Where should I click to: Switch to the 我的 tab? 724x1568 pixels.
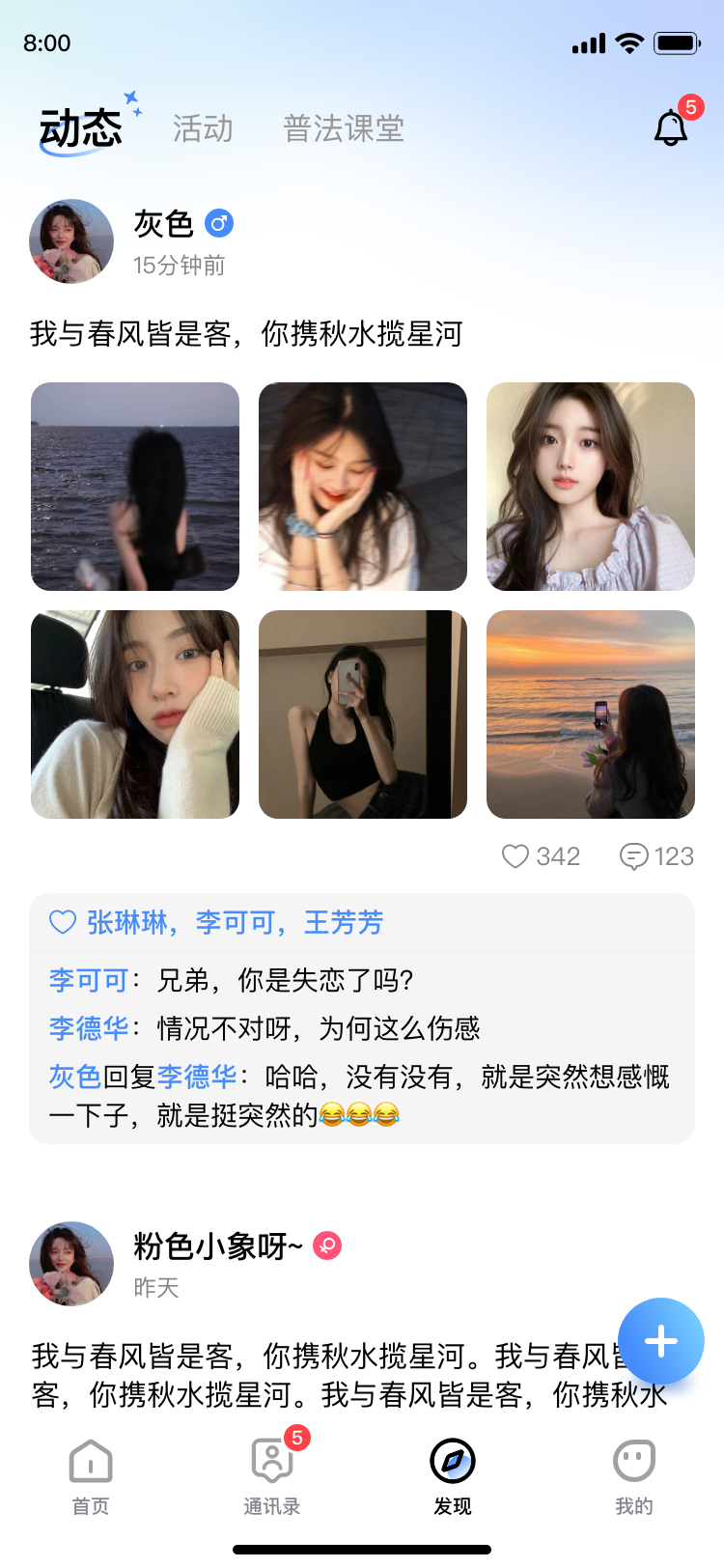pos(634,1477)
